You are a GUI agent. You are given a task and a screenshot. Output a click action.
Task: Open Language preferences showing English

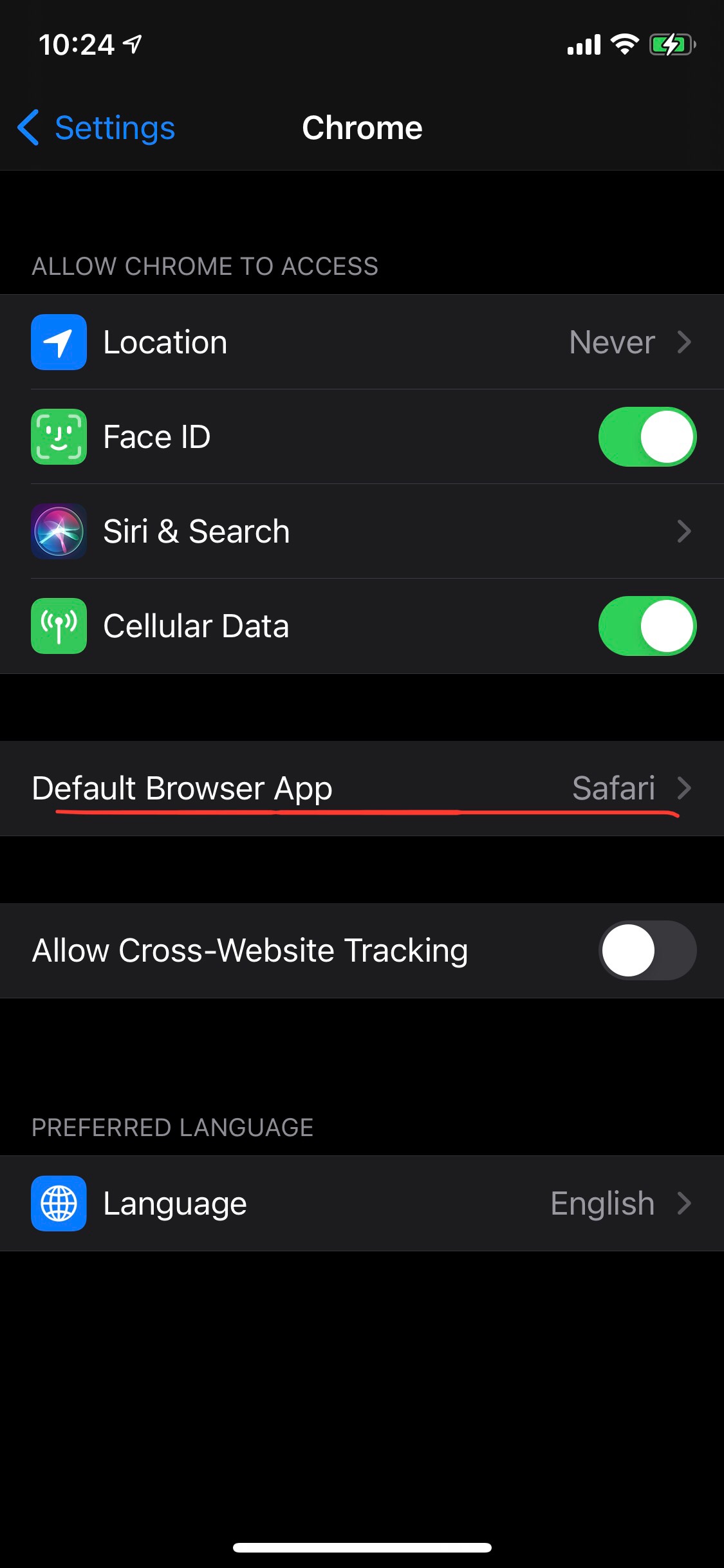[x=360, y=1203]
